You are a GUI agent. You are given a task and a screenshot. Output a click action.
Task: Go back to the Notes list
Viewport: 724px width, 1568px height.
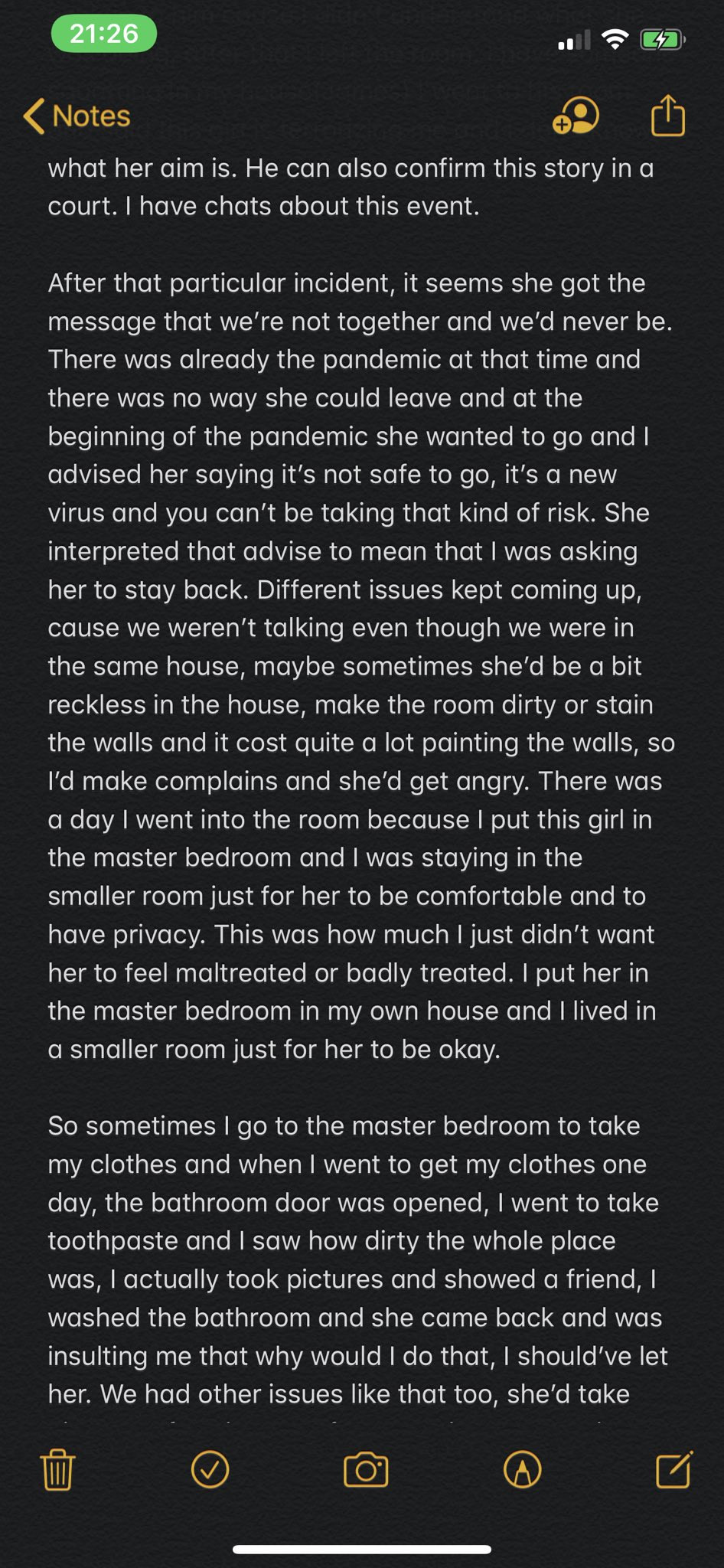(77, 116)
